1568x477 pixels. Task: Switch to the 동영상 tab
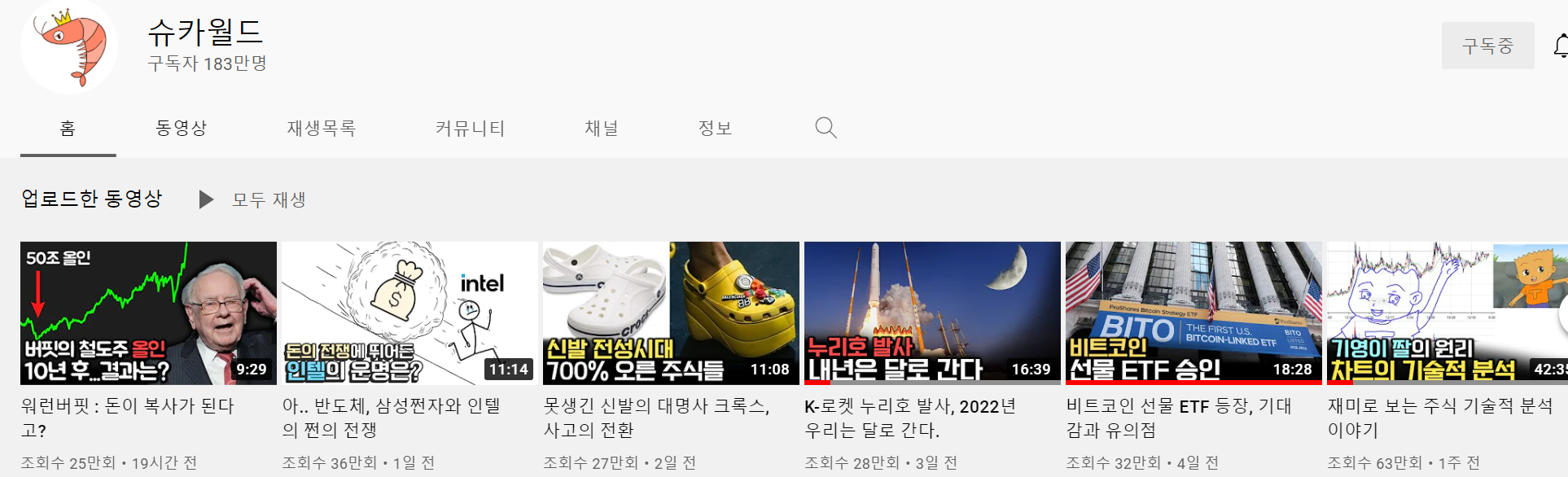[x=181, y=128]
